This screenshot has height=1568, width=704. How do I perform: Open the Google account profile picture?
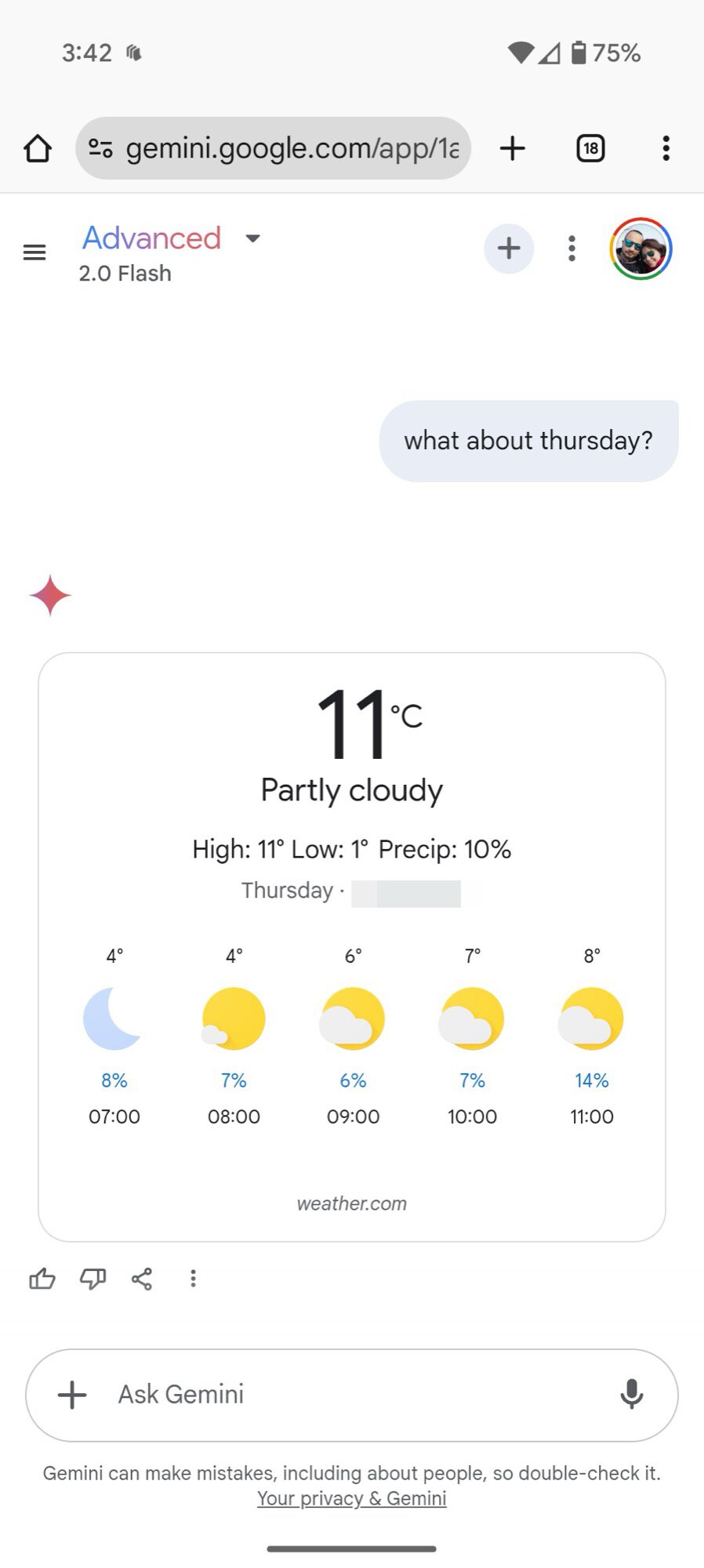(640, 249)
